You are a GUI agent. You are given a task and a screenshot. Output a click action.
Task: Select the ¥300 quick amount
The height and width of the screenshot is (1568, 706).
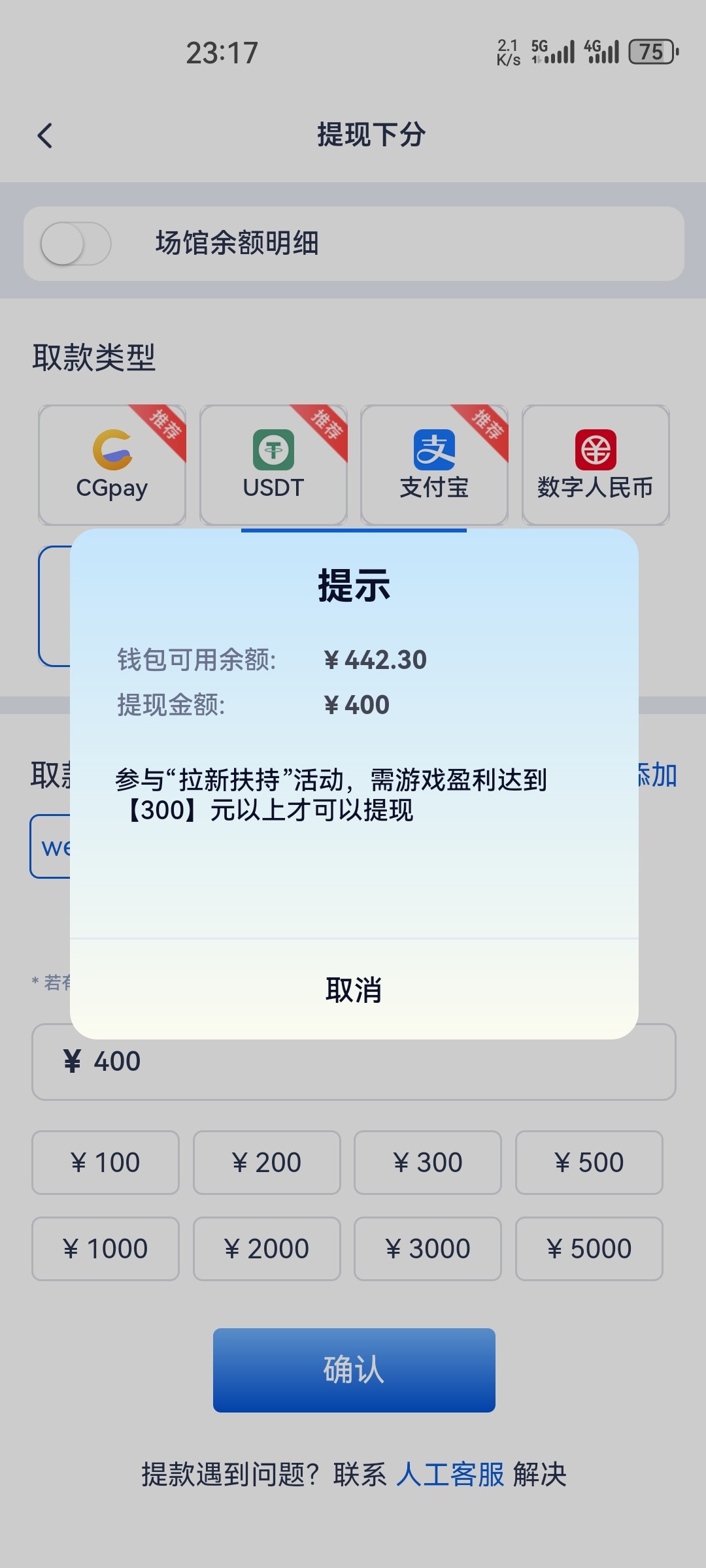(428, 1162)
